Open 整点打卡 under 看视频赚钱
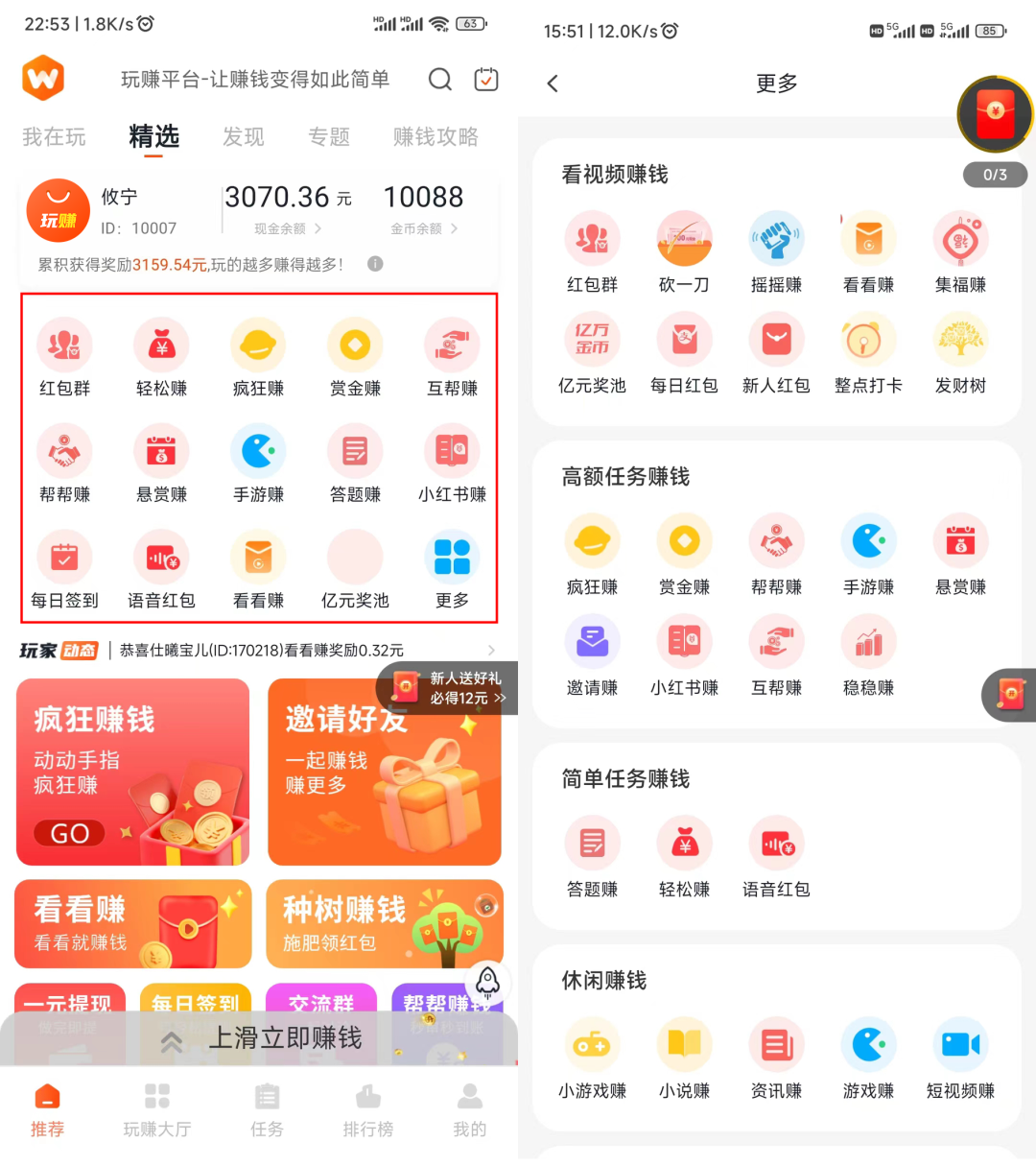Viewport: 1036px width, 1166px height. point(868,353)
